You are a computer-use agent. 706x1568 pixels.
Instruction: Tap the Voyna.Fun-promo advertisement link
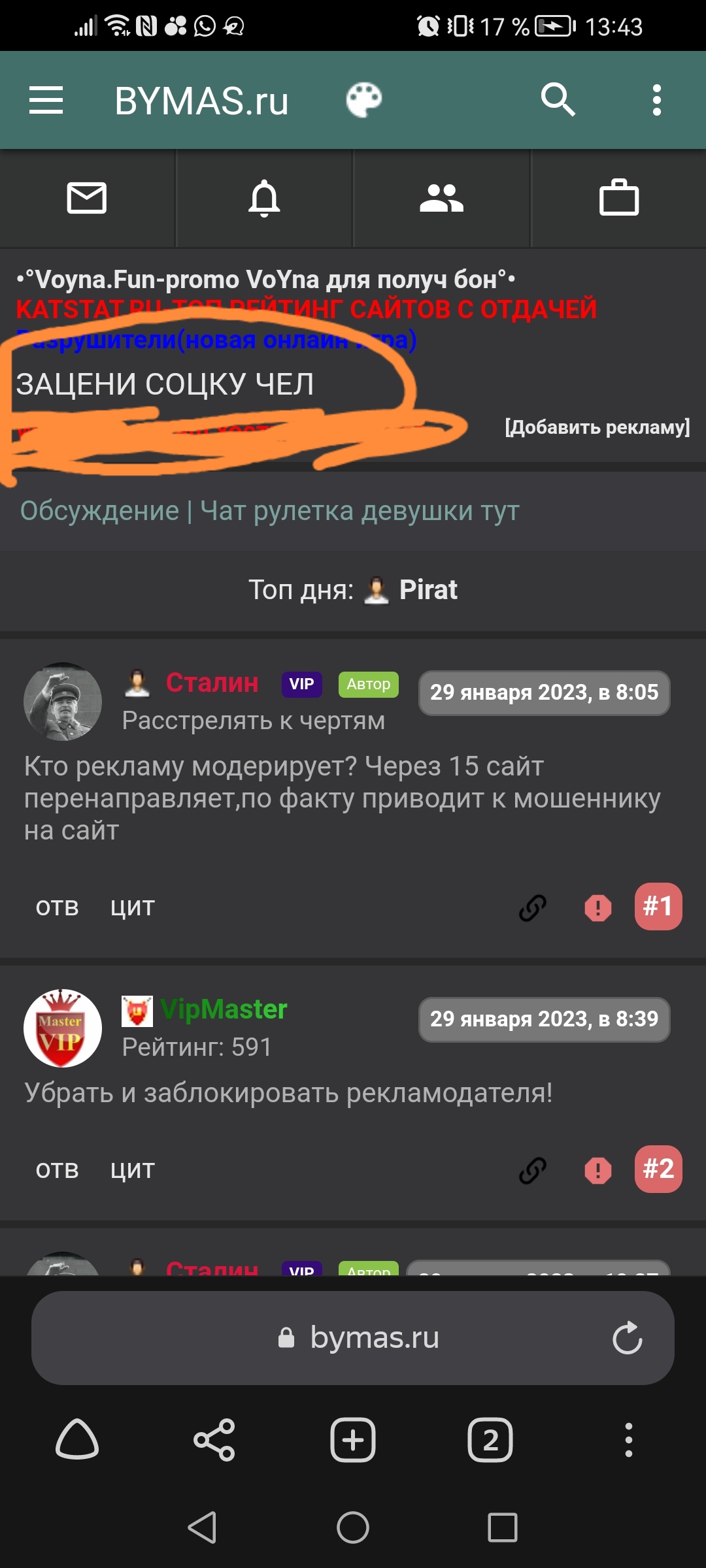pyautogui.click(x=265, y=280)
